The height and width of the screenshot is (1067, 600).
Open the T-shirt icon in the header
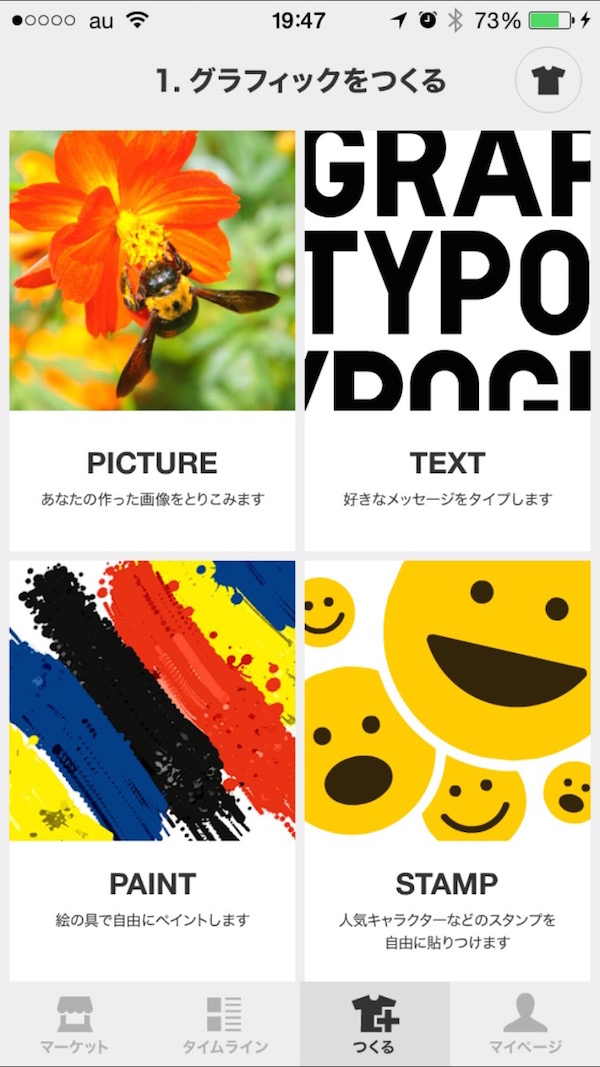point(548,80)
